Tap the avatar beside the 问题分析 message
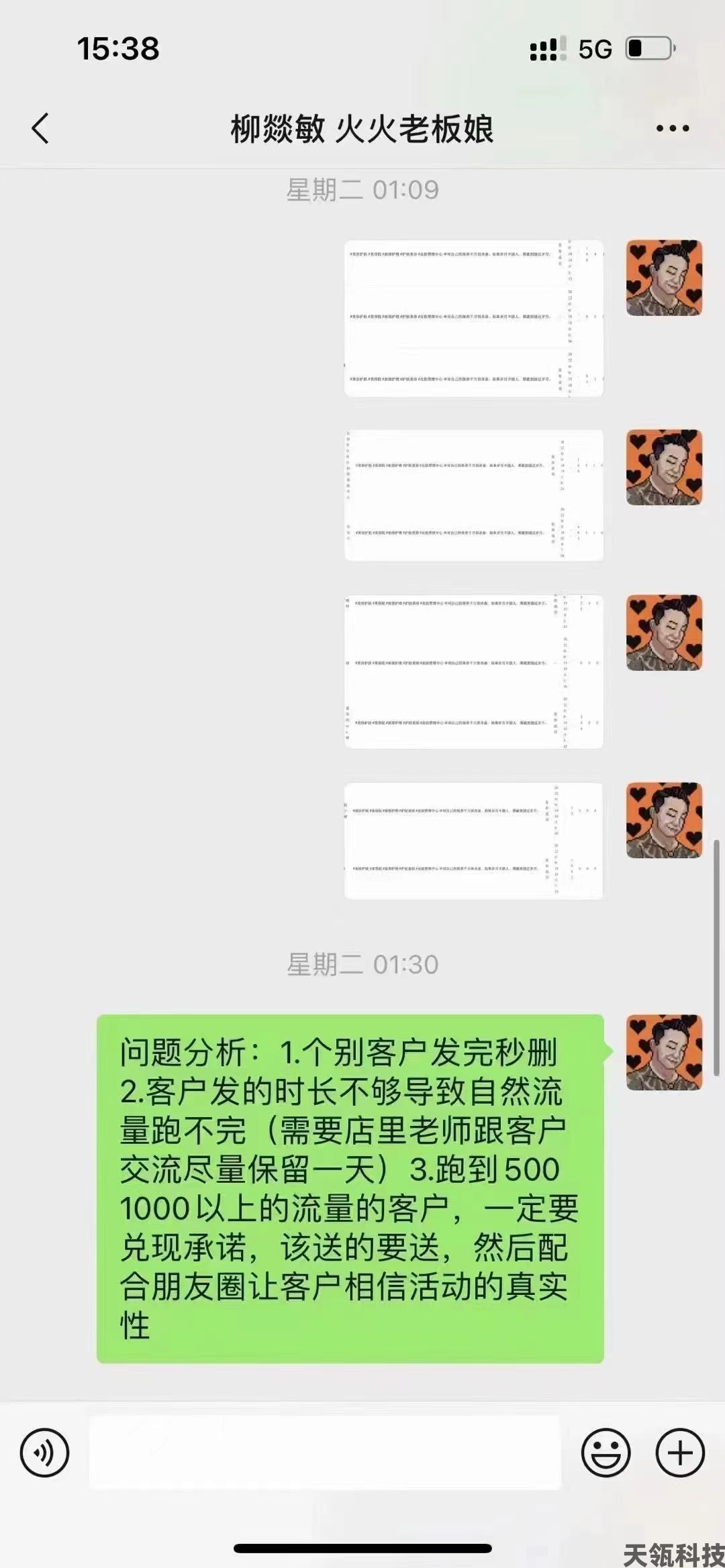725x1568 pixels. (664, 1052)
